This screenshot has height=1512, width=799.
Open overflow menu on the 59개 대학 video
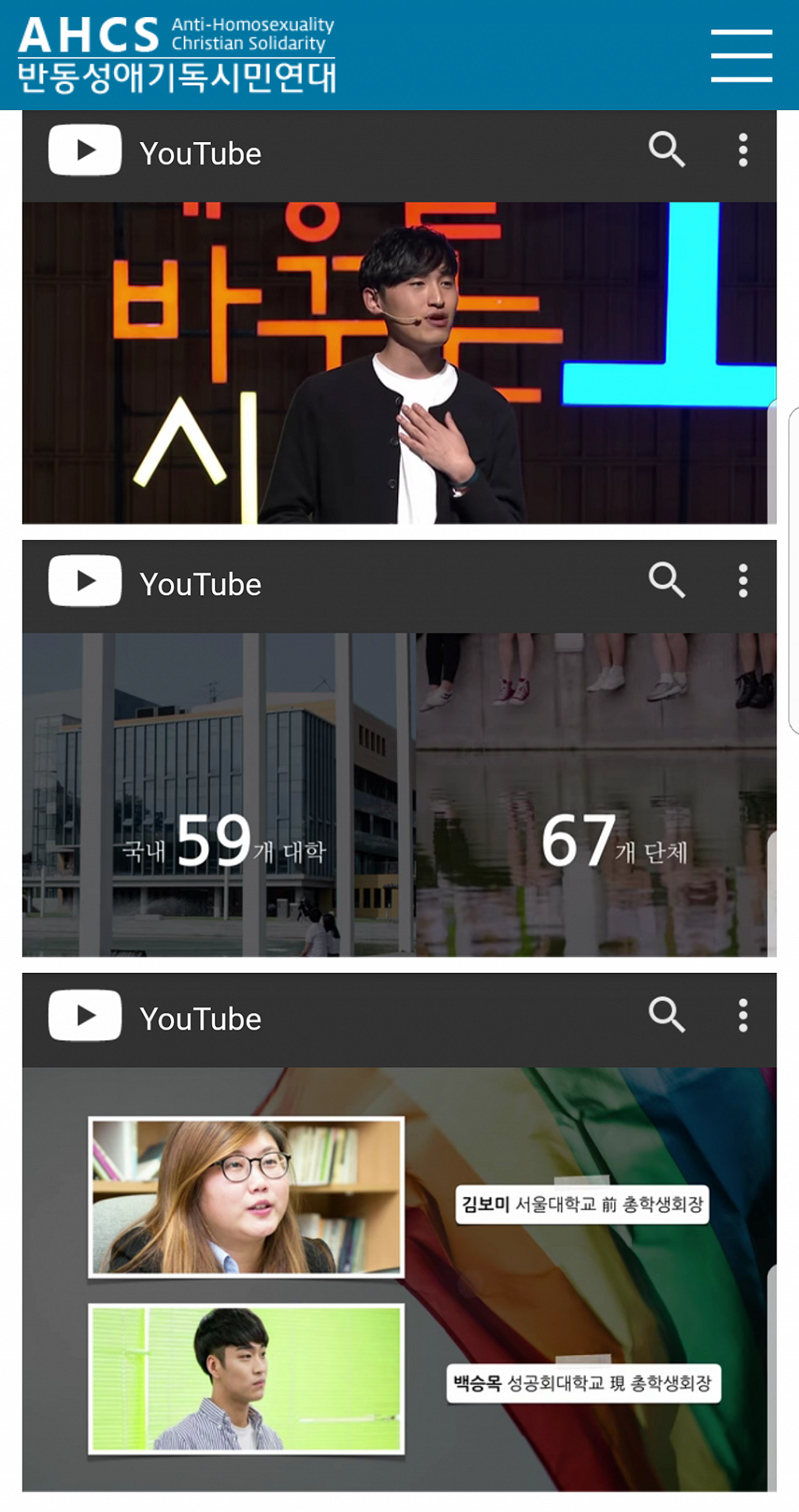pyautogui.click(x=743, y=580)
